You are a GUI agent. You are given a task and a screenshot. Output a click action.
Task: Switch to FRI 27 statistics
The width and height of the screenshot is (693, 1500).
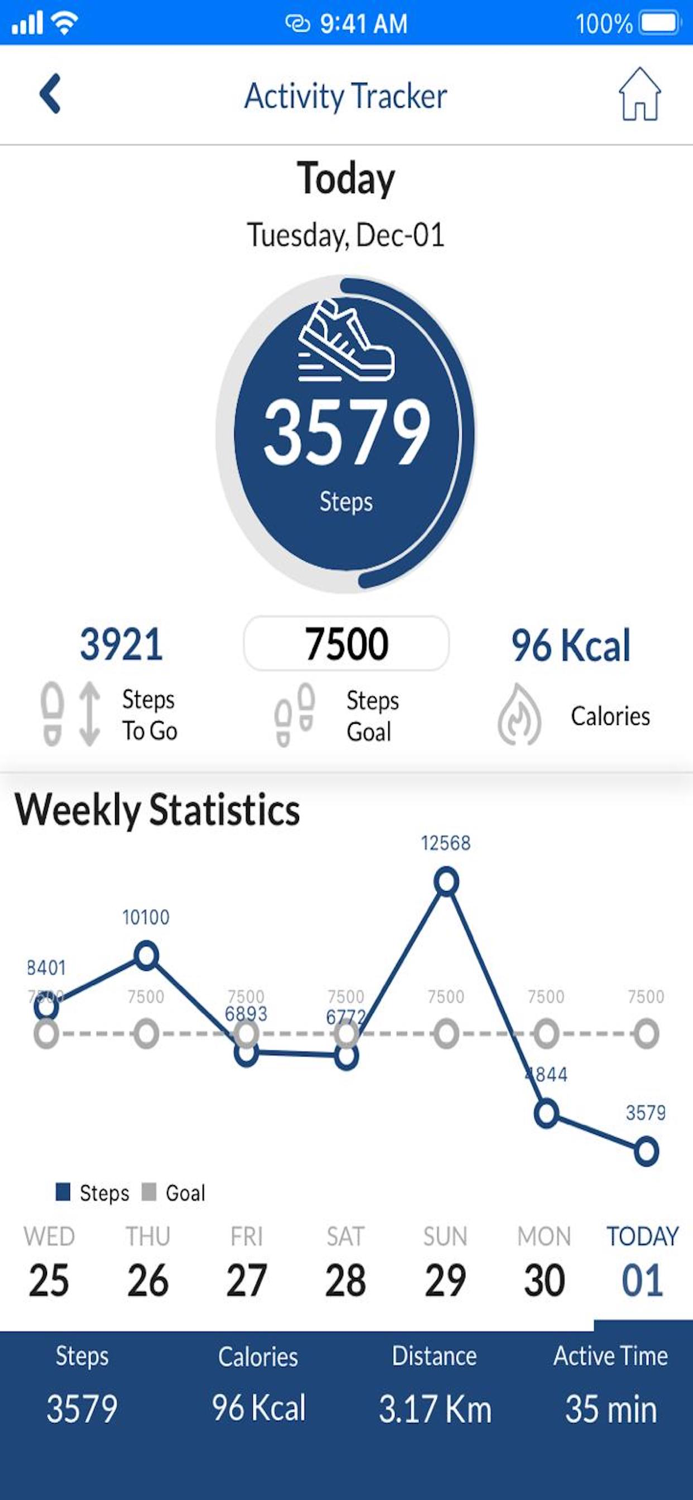point(247,1263)
